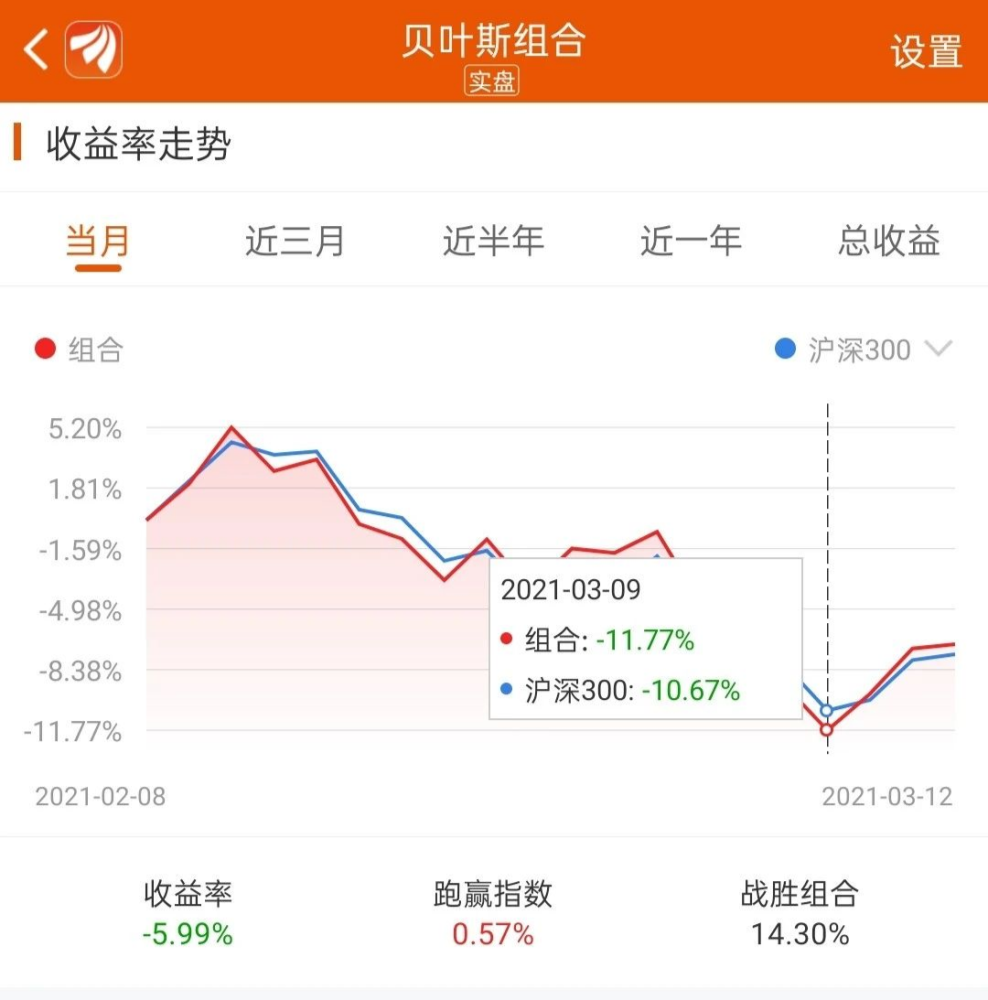Go back using the header arrow
This screenshot has height=1000, width=988.
[36, 50]
